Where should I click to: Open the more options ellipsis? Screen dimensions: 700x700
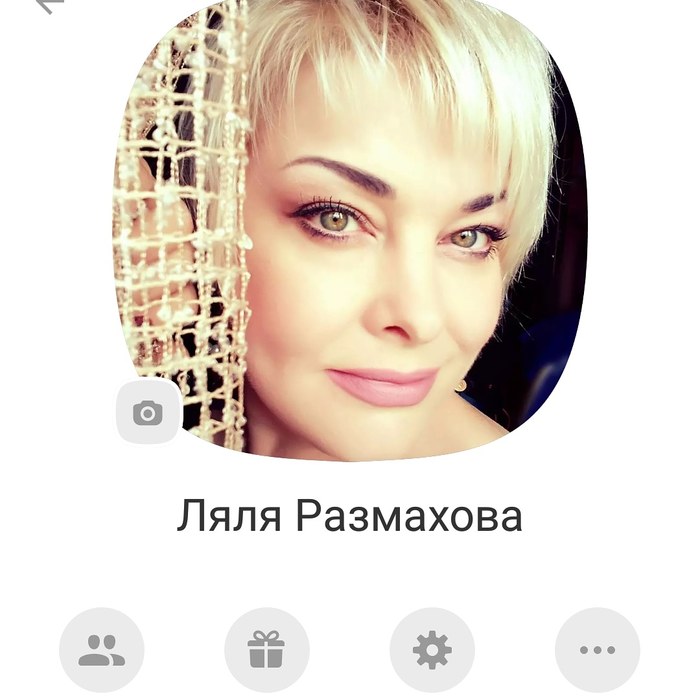pyautogui.click(x=597, y=650)
